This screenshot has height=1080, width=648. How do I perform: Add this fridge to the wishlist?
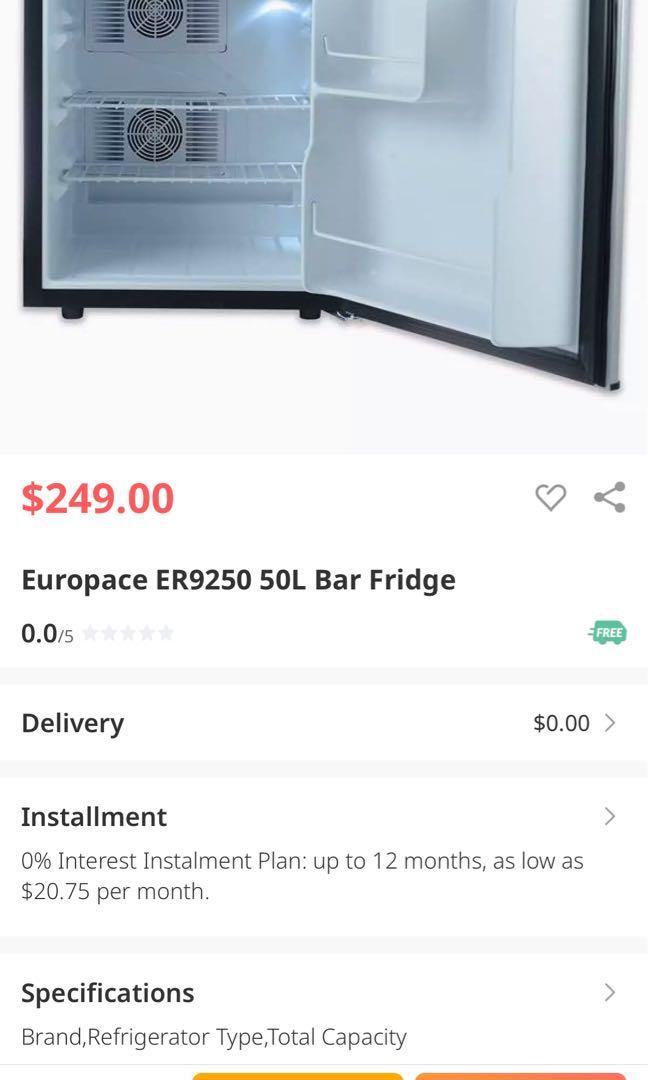[x=550, y=497]
